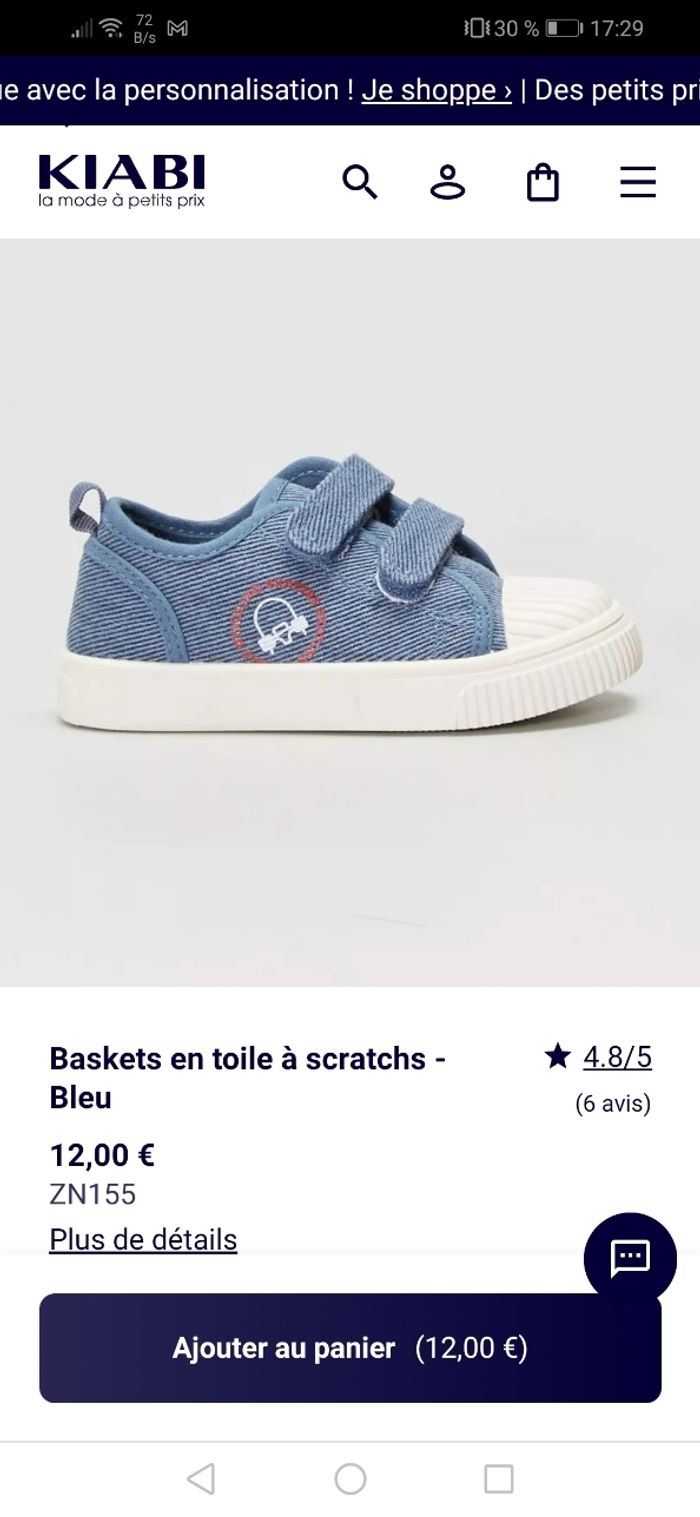Tap the Kiabi logo to go home
The height and width of the screenshot is (1517, 700).
coord(121,181)
